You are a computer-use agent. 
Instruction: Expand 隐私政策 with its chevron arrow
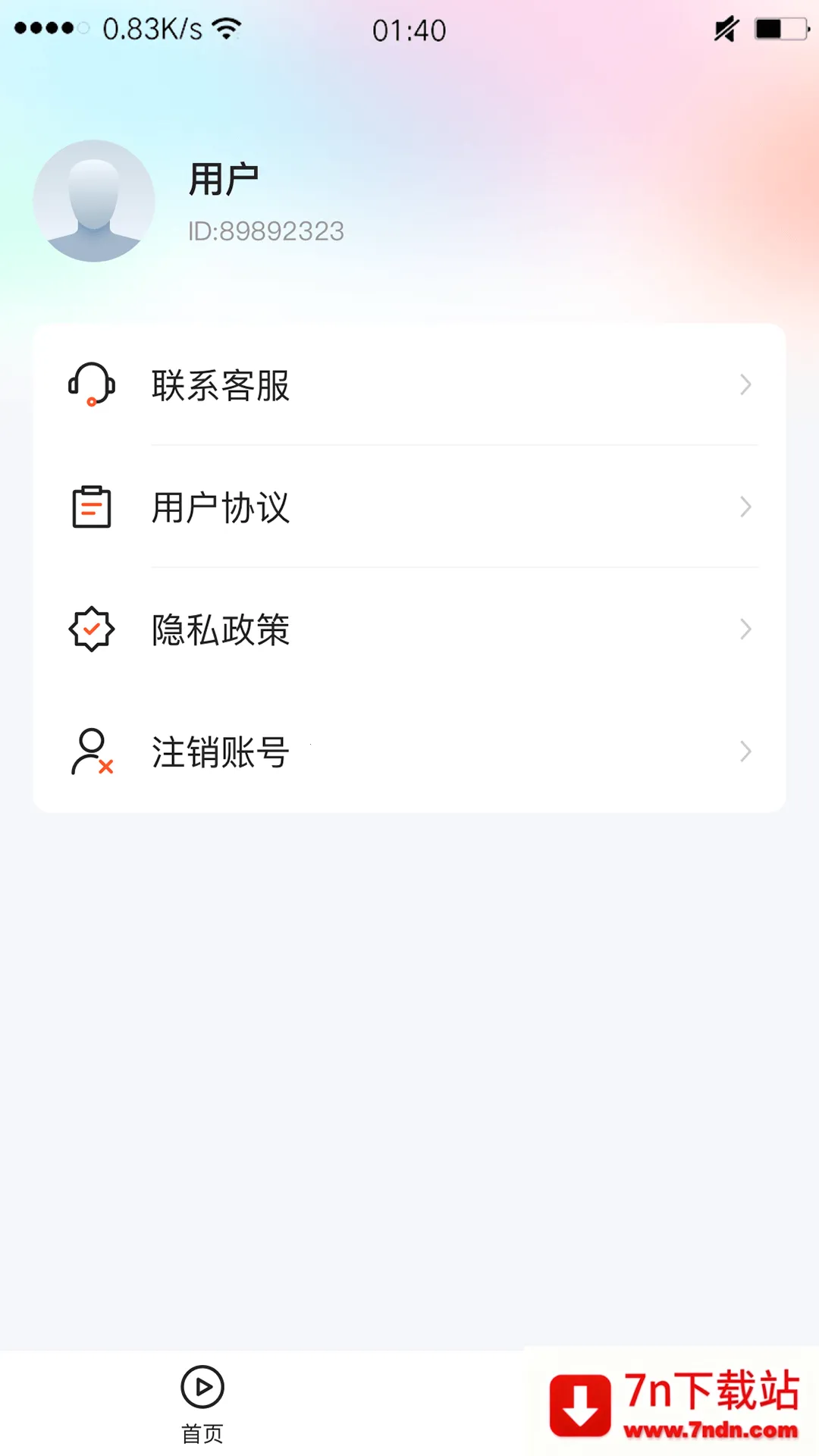tap(745, 629)
